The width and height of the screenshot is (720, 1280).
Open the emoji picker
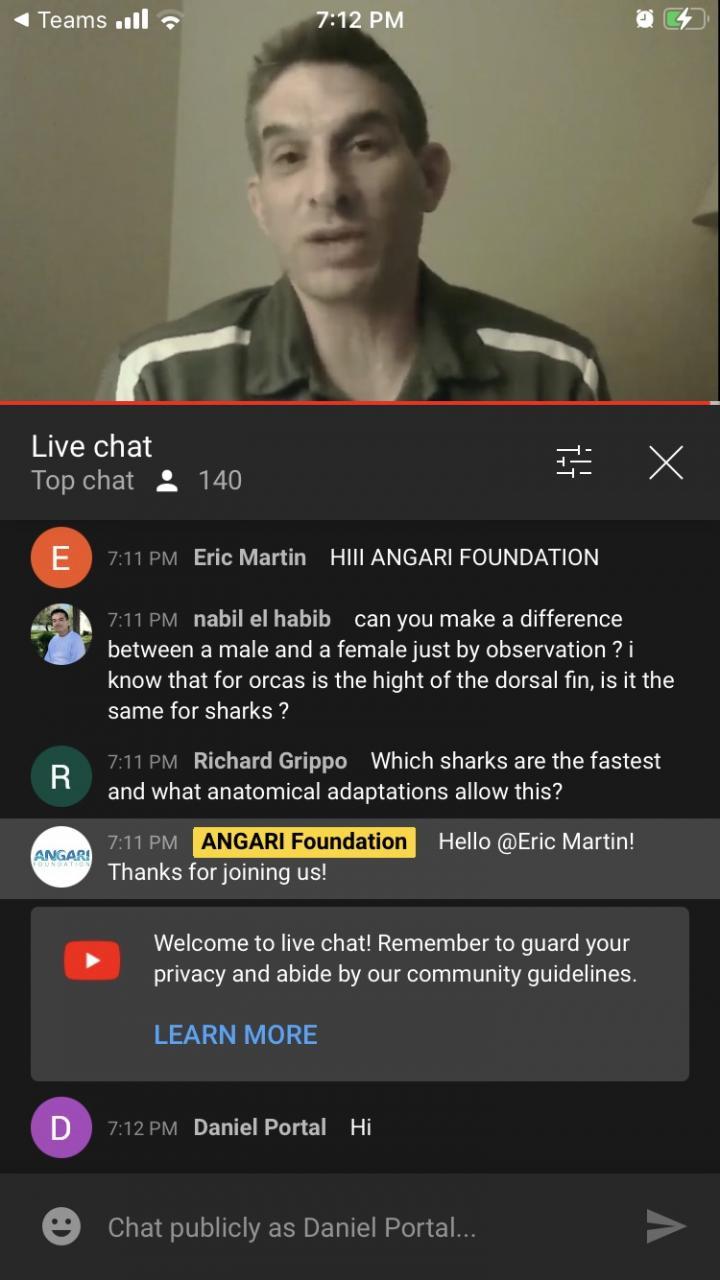[x=61, y=1227]
